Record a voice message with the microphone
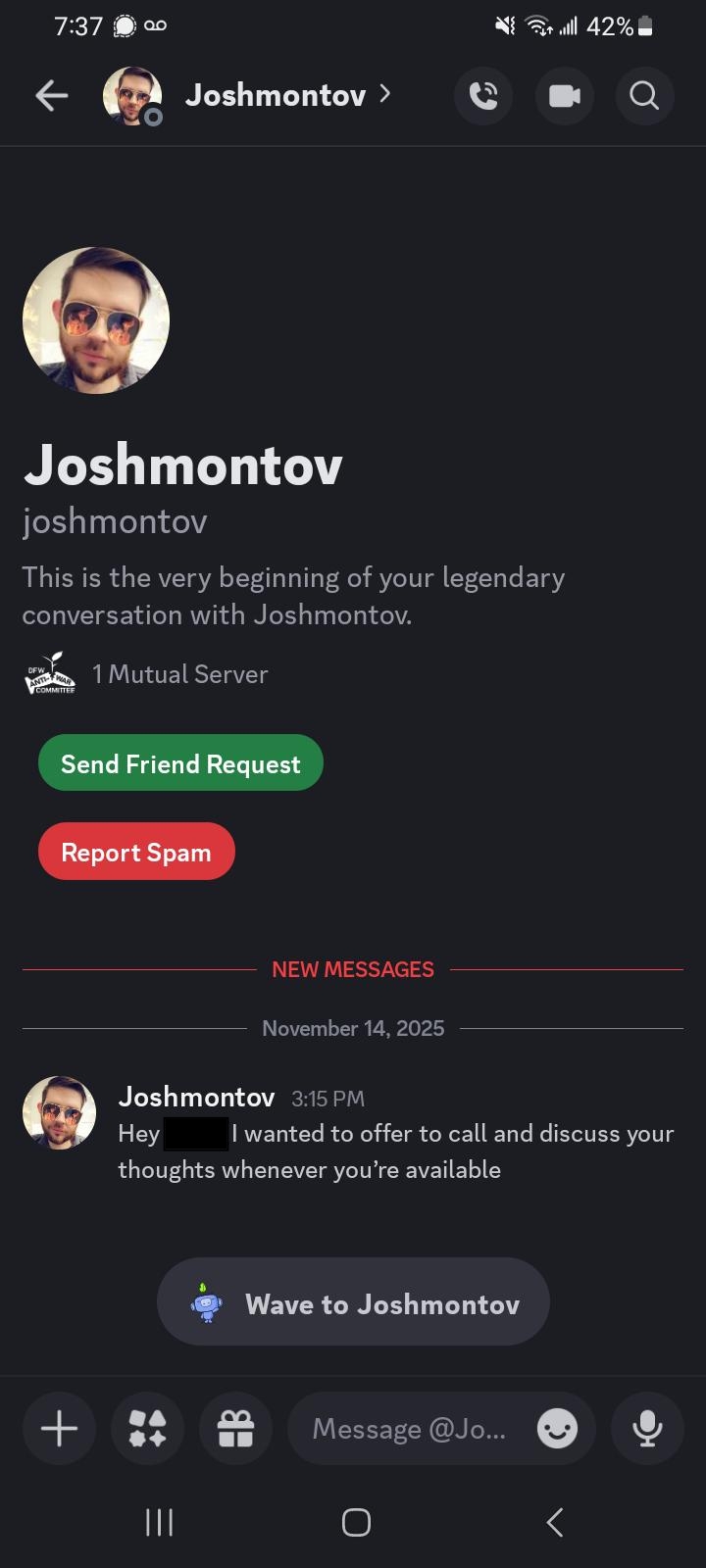This screenshot has height=1568, width=706. tap(647, 1428)
